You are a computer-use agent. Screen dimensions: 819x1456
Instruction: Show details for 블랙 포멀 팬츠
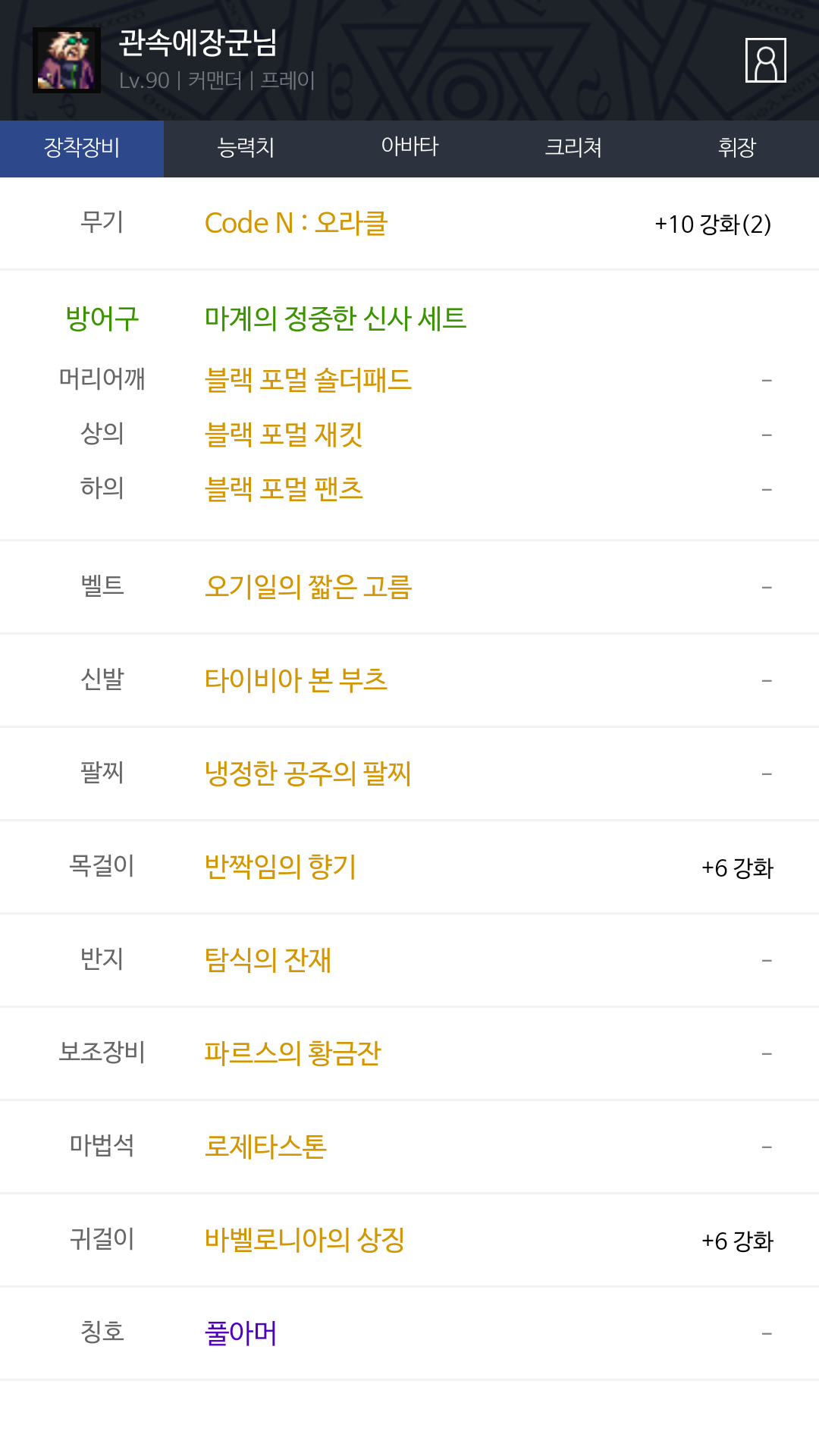point(284,489)
